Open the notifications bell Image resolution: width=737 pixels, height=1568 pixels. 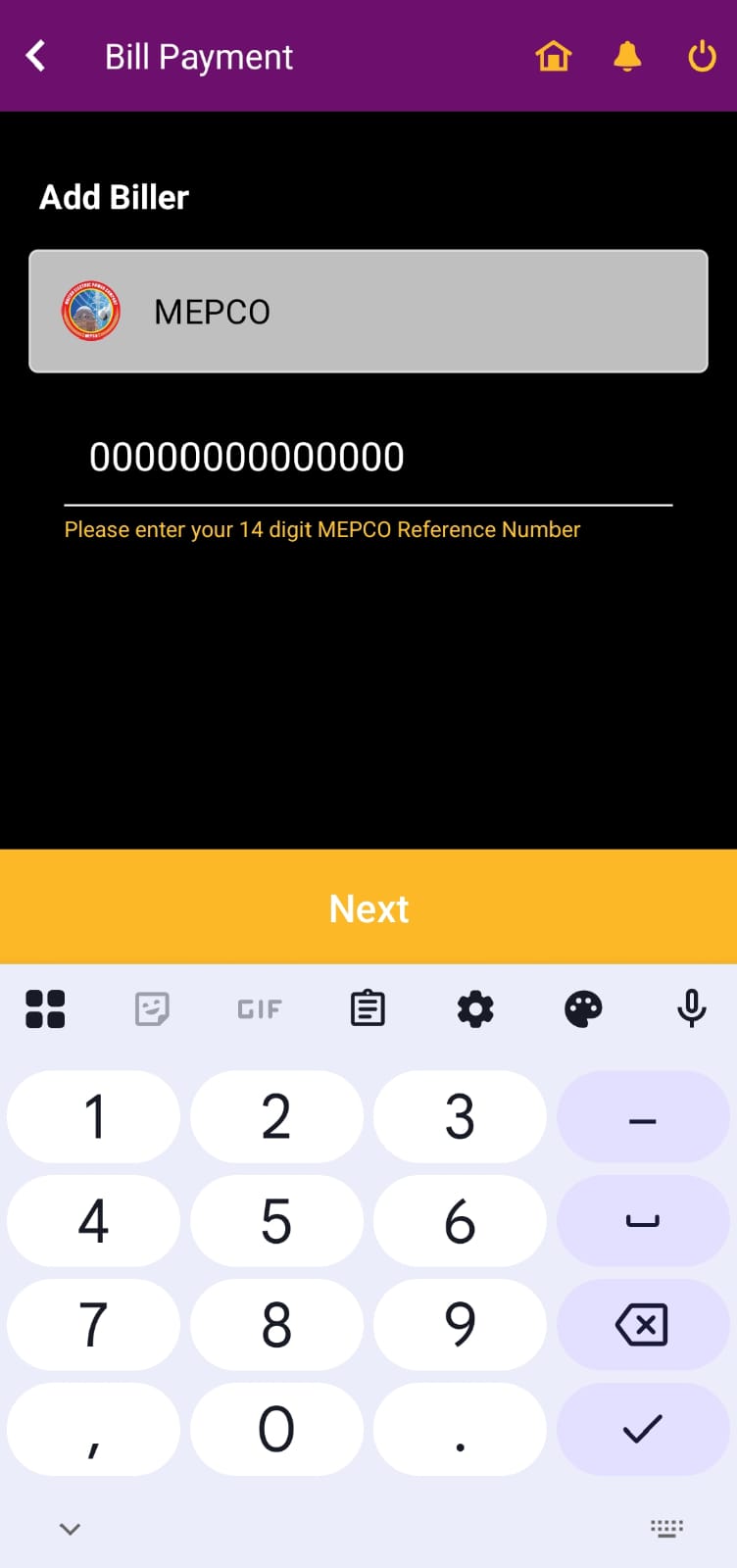627,56
